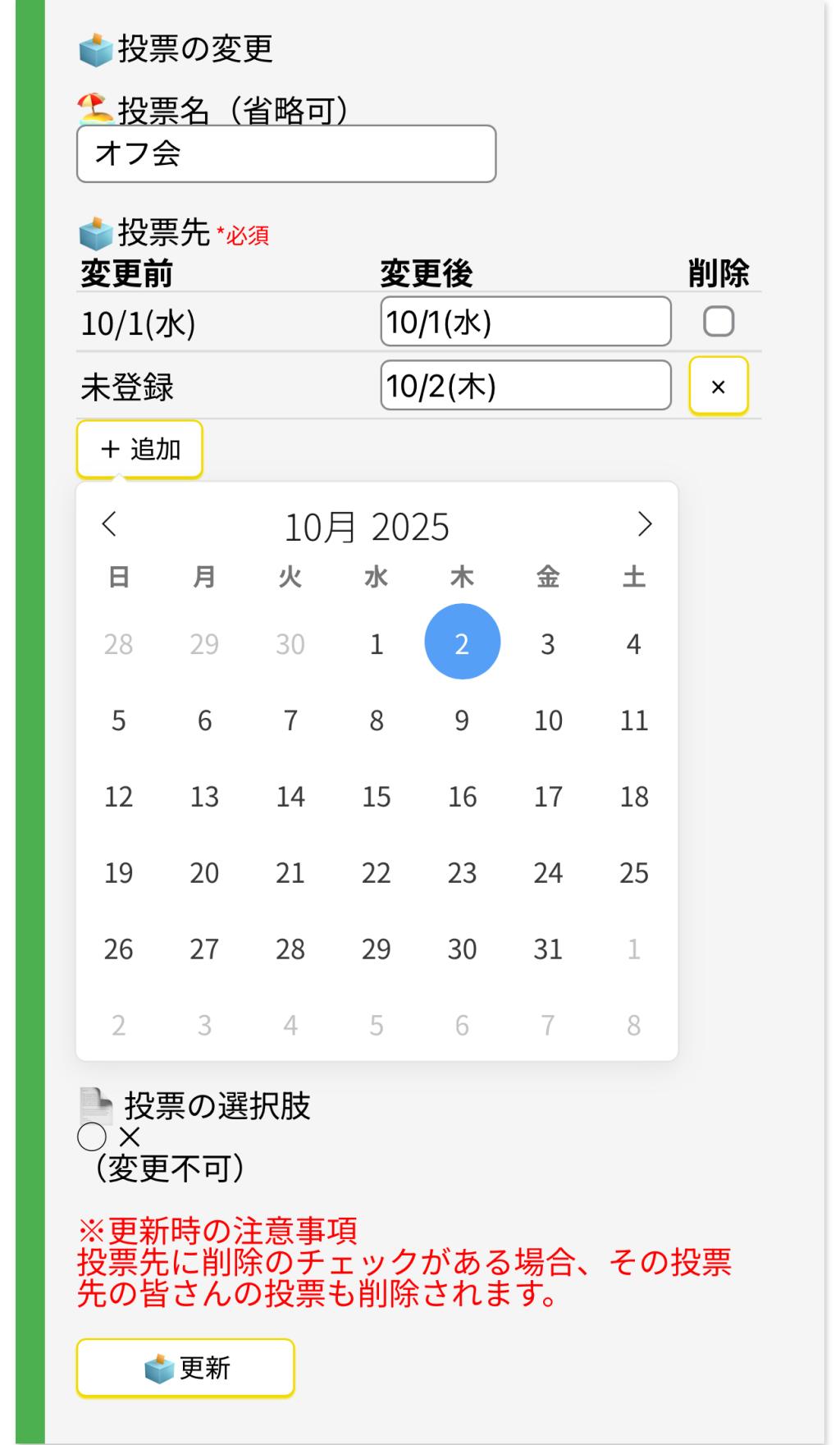Pick October 23 in the calendar
The width and height of the screenshot is (840, 1445).
point(462,873)
